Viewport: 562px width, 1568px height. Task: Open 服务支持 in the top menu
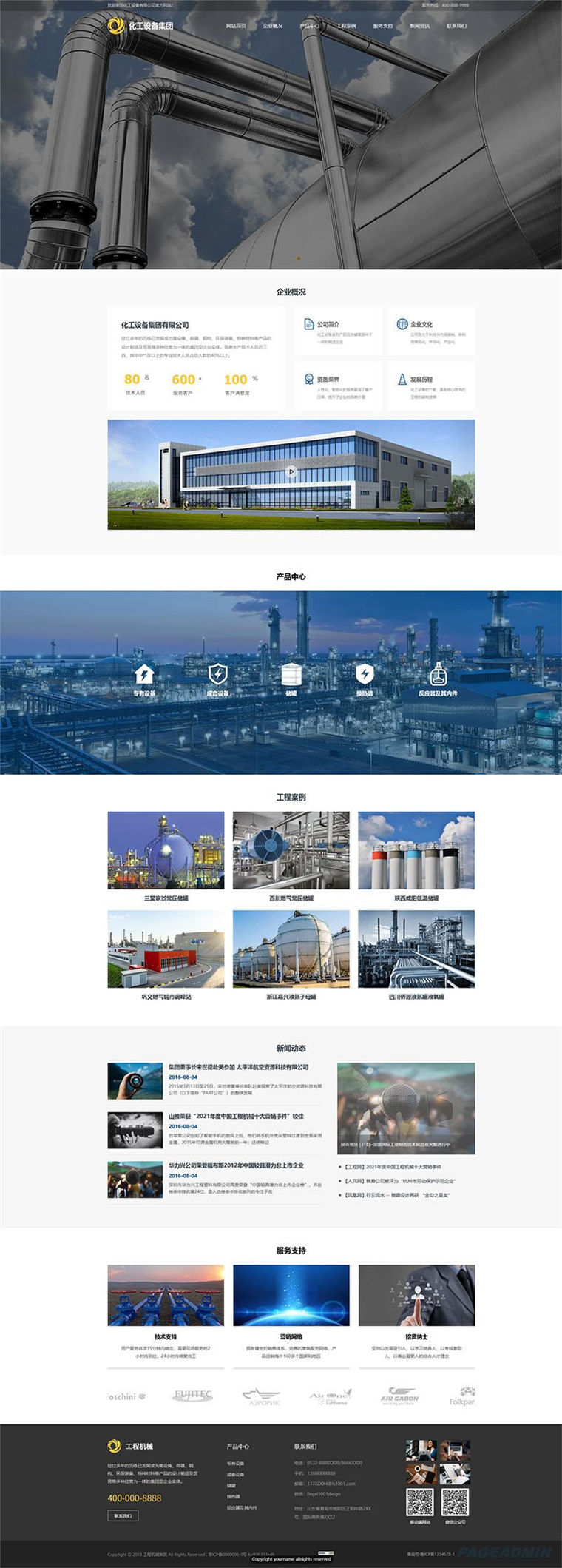[383, 26]
